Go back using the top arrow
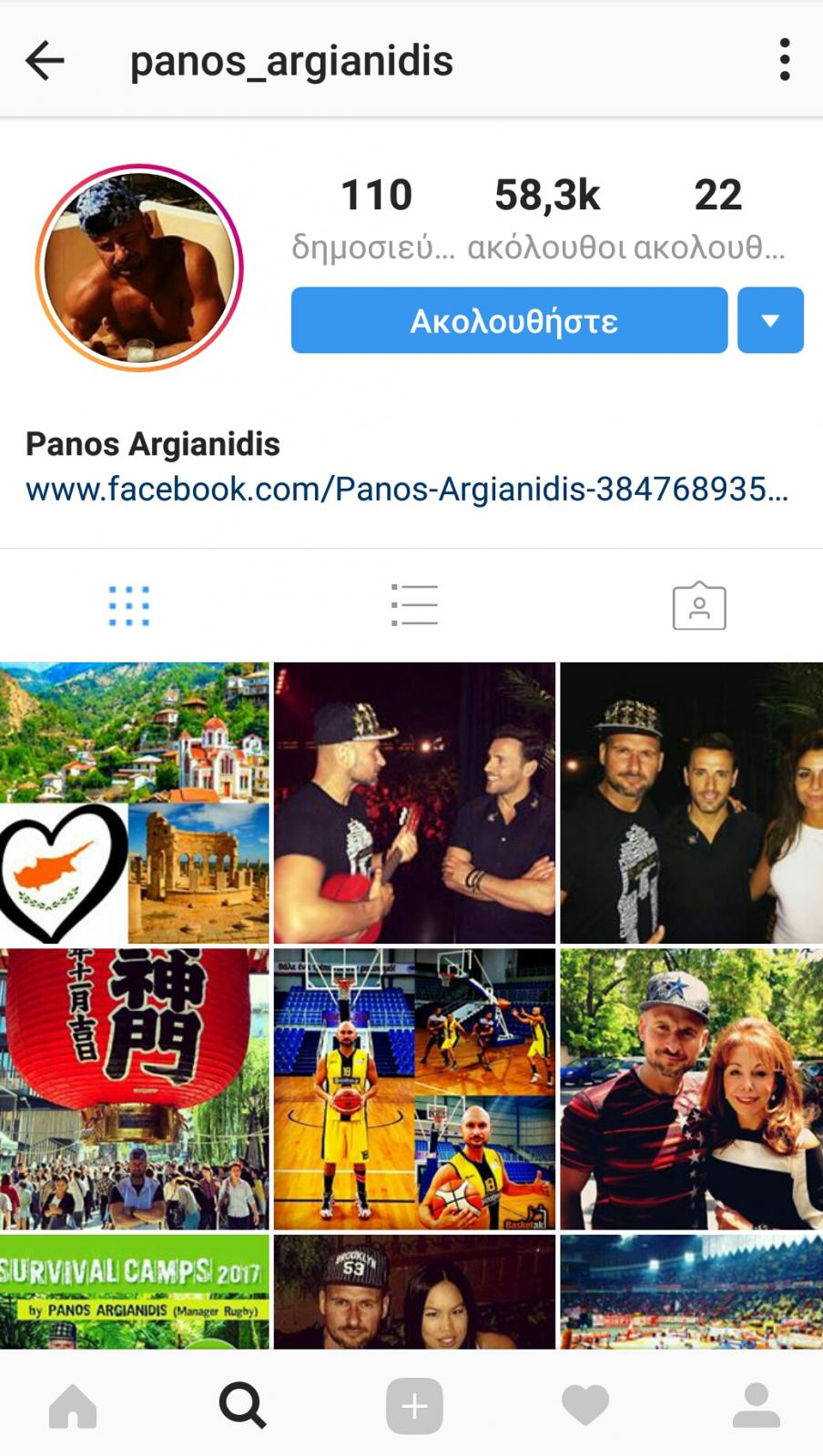Viewport: 823px width, 1456px height. [45, 61]
